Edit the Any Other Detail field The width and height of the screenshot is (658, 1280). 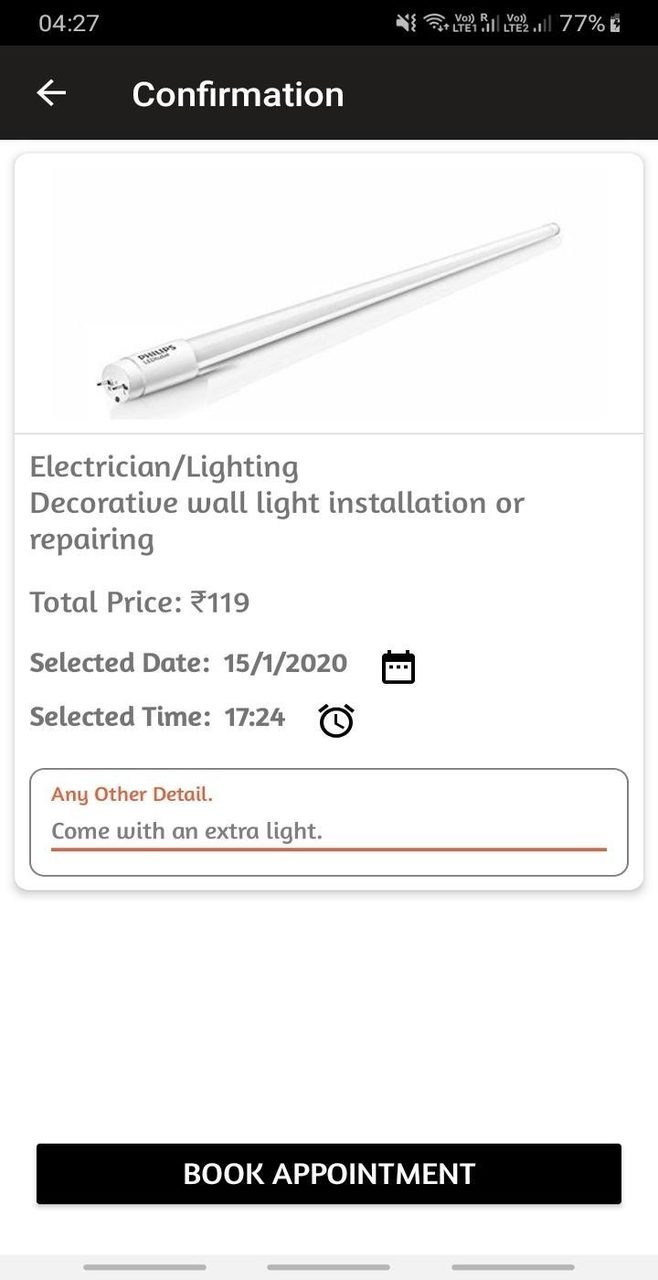328,830
